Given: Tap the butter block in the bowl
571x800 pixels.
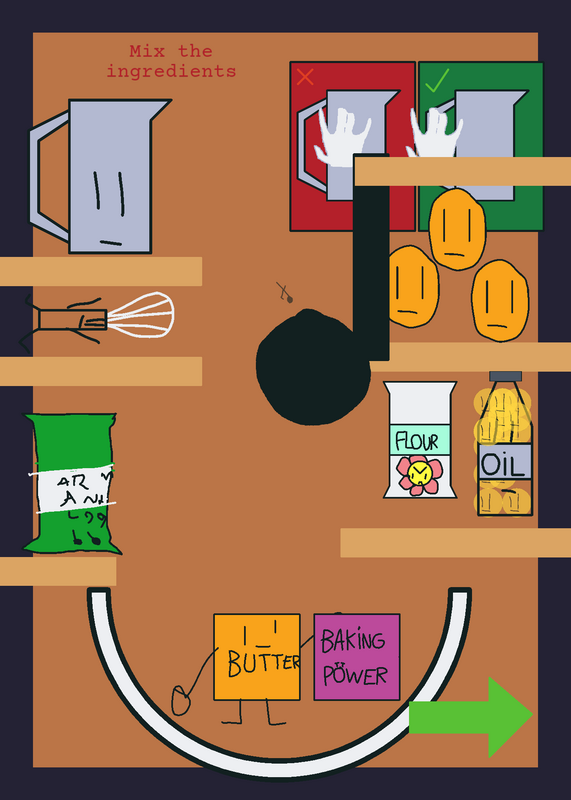Looking at the screenshot, I should [x=257, y=657].
